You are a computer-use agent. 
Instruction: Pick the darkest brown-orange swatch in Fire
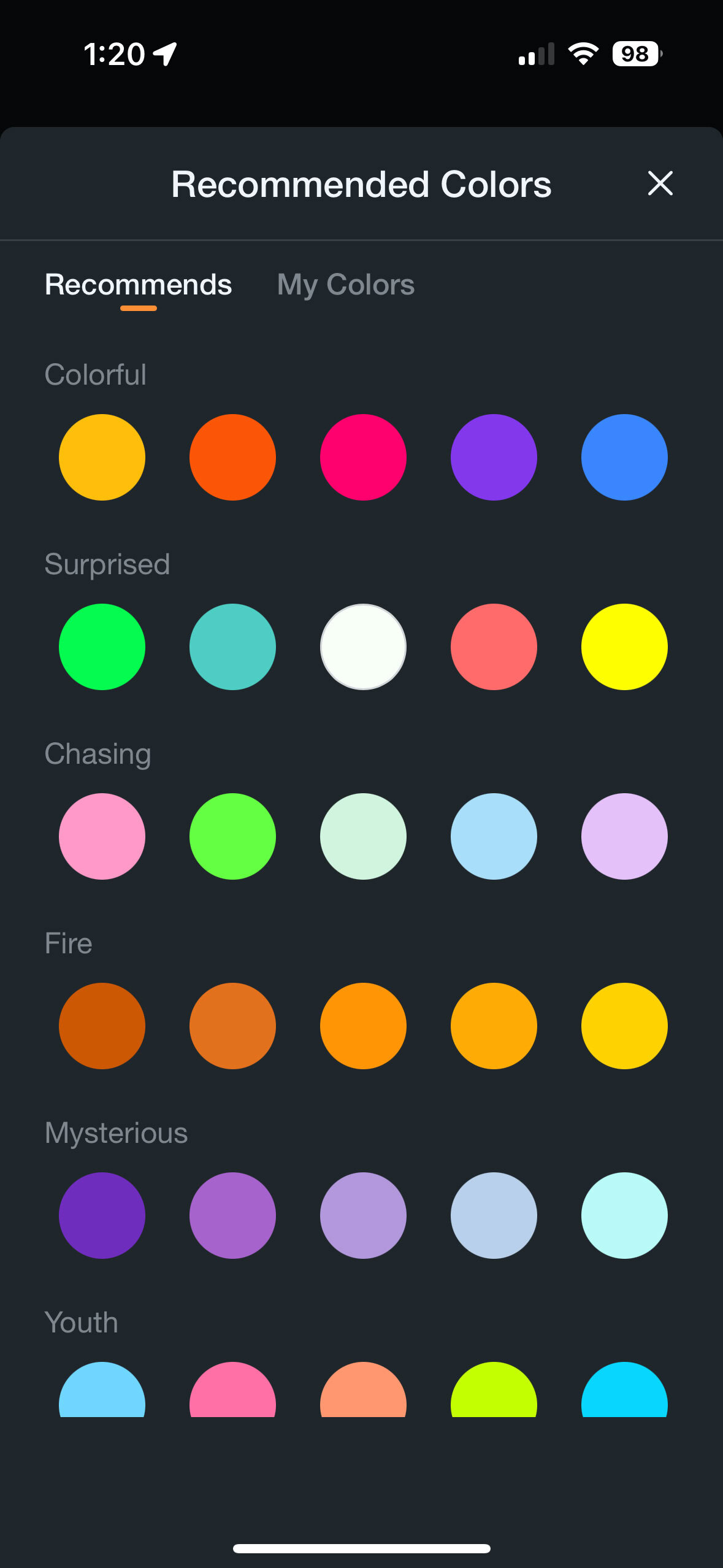click(x=102, y=1026)
